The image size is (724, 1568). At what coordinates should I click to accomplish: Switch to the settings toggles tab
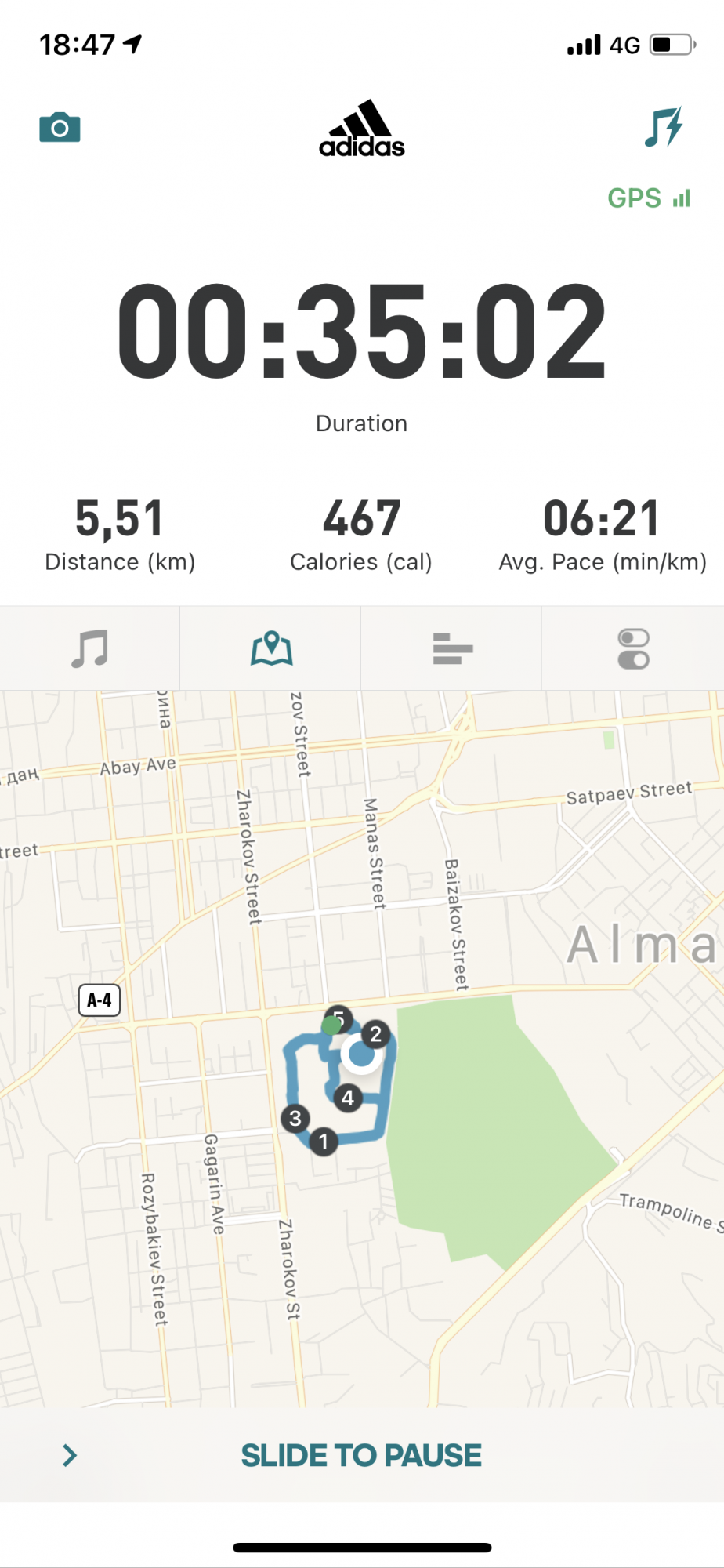tap(633, 648)
